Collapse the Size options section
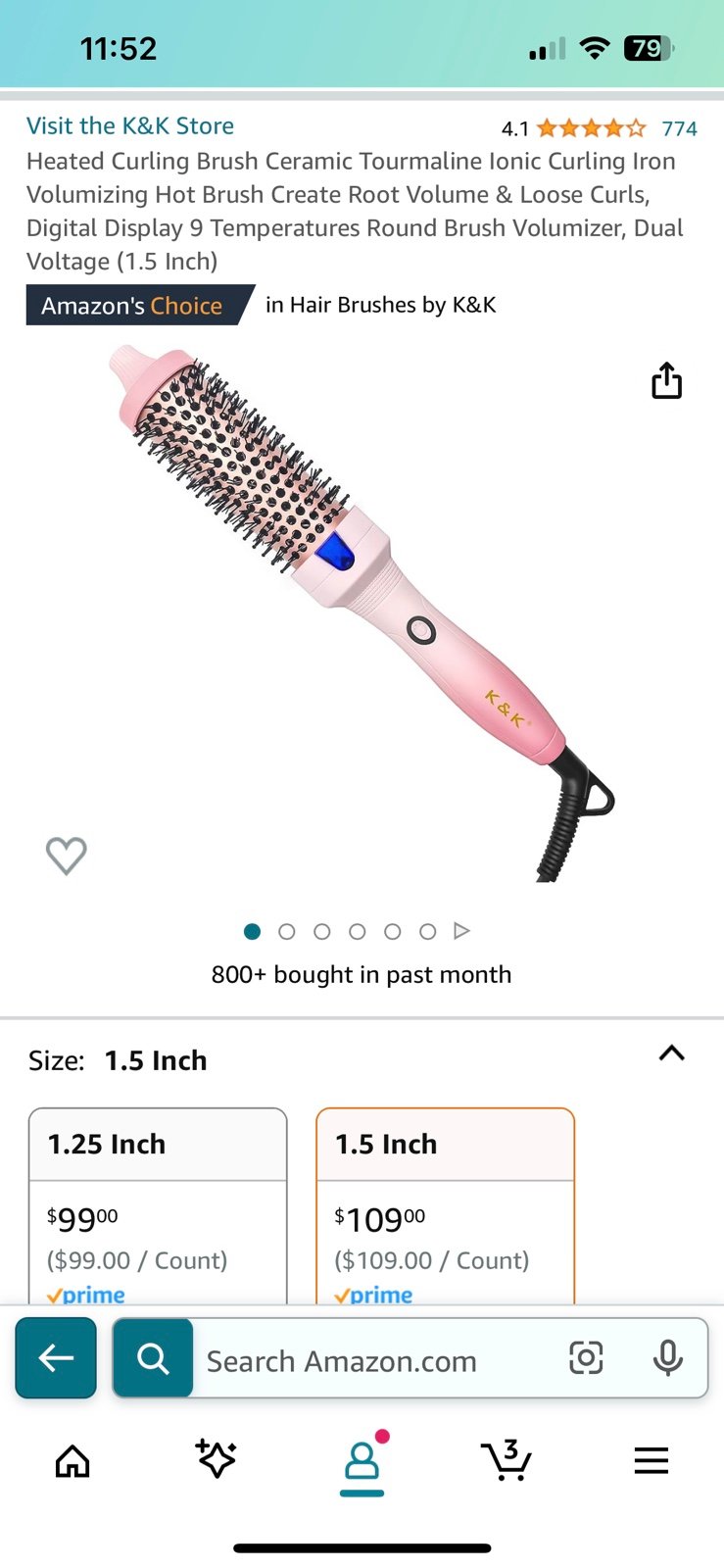Viewport: 724px width, 1568px height. (x=671, y=1053)
